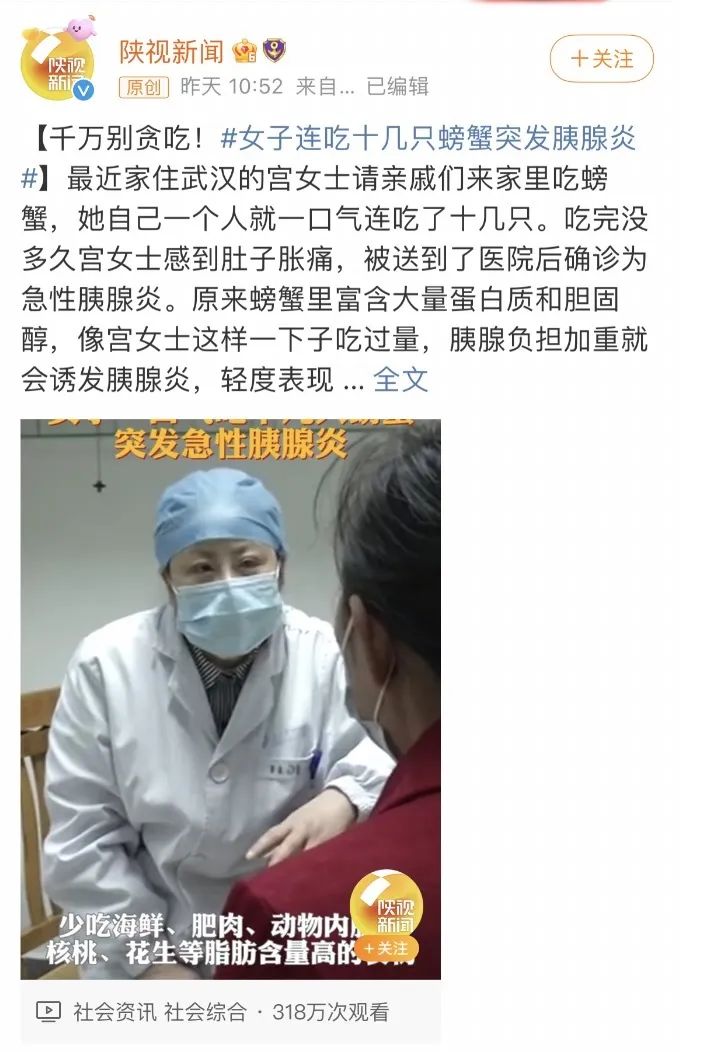
Task: Expand the post with 全文
Action: (401, 380)
